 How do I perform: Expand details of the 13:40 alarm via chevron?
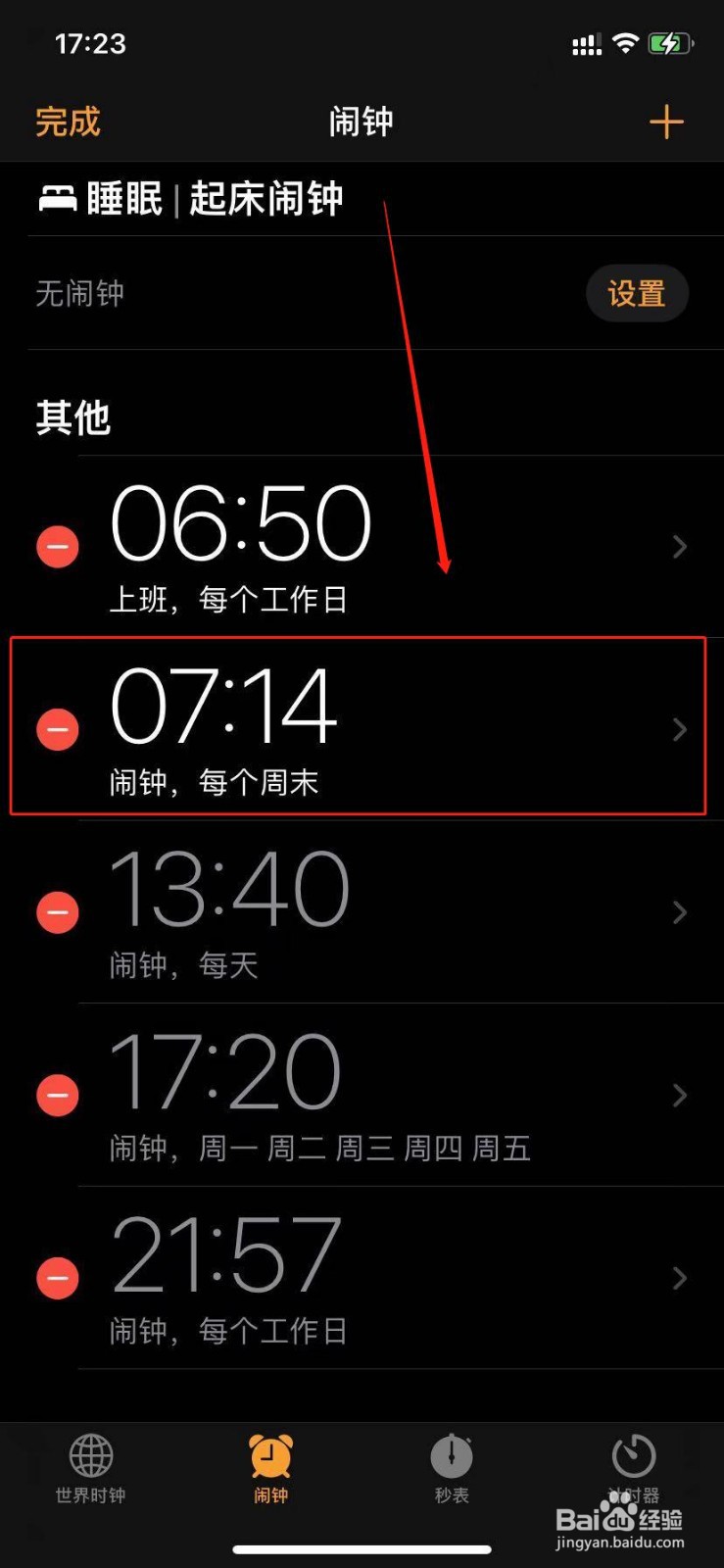[x=680, y=912]
